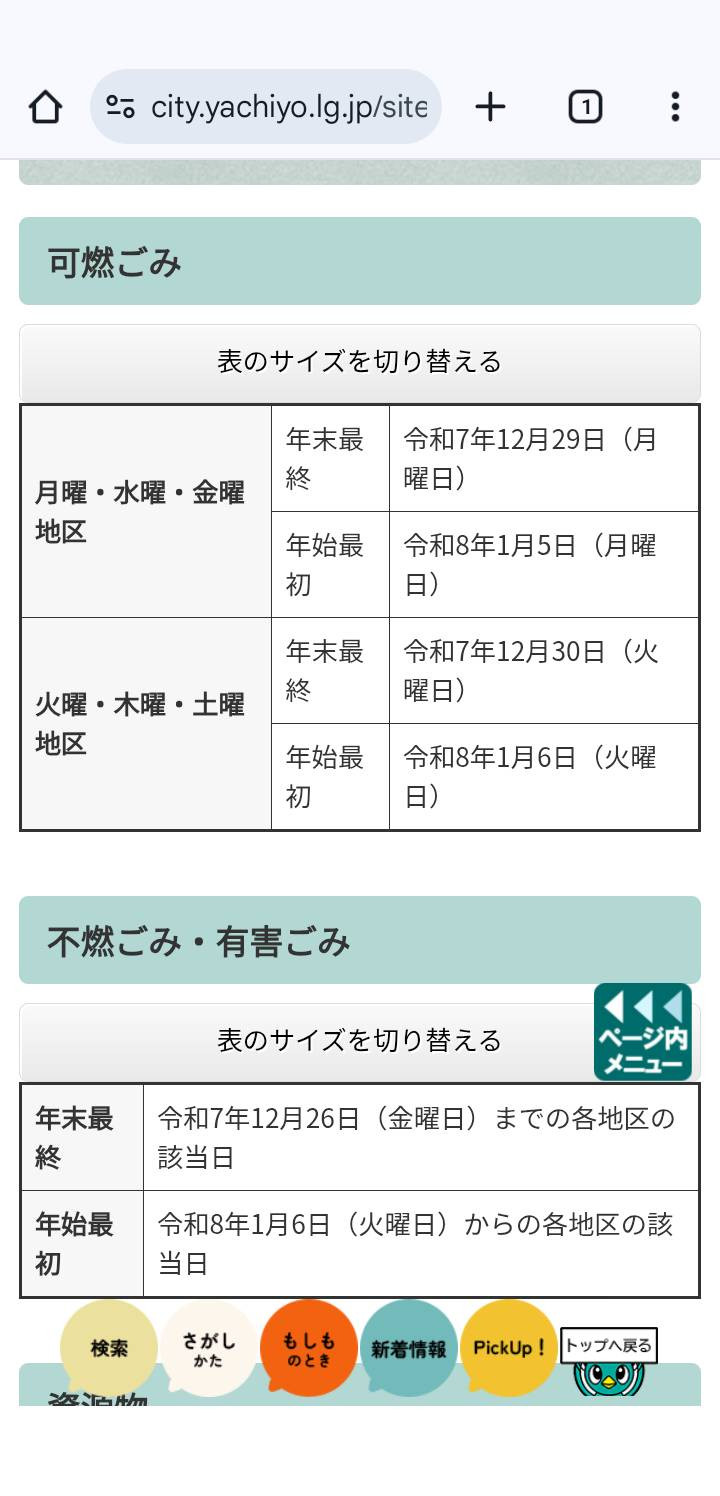The image size is (720, 1496).
Task: Open the PickUp! bubble
Action: pos(509,1348)
